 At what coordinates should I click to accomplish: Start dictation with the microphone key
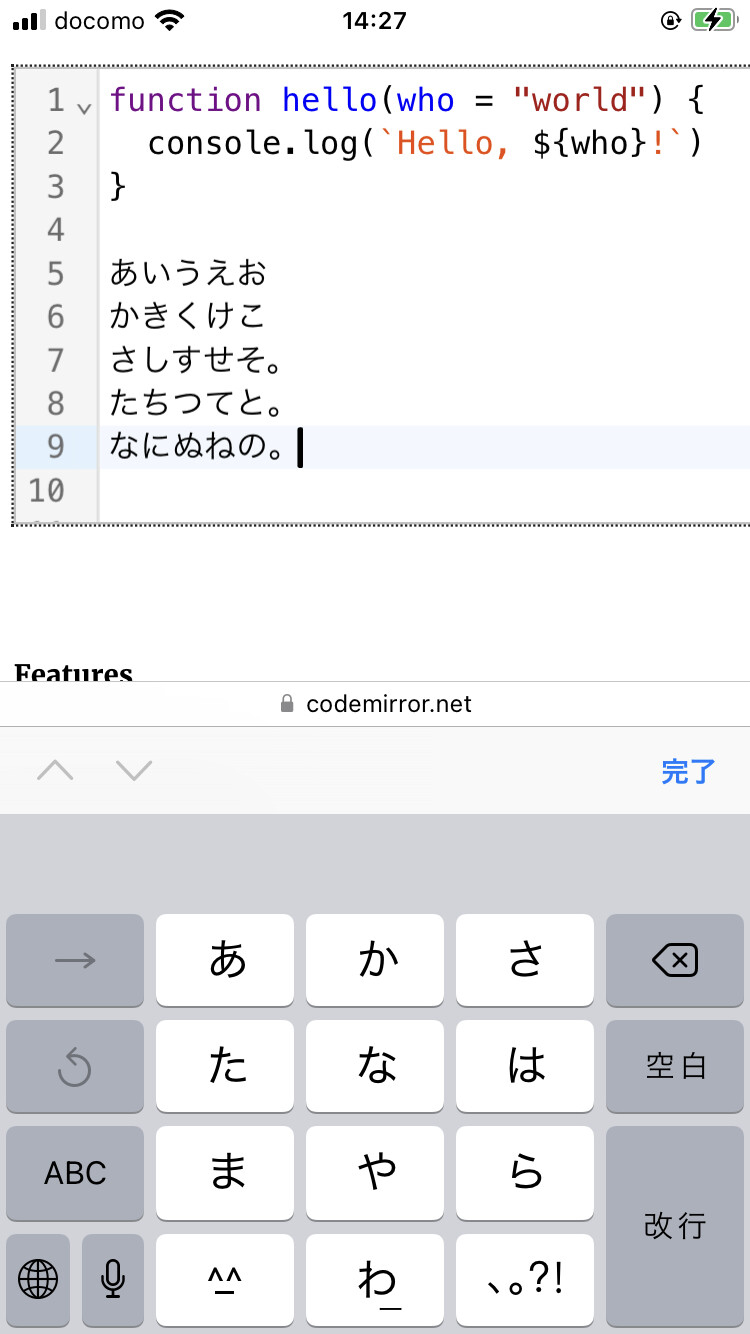pyautogui.click(x=113, y=1278)
